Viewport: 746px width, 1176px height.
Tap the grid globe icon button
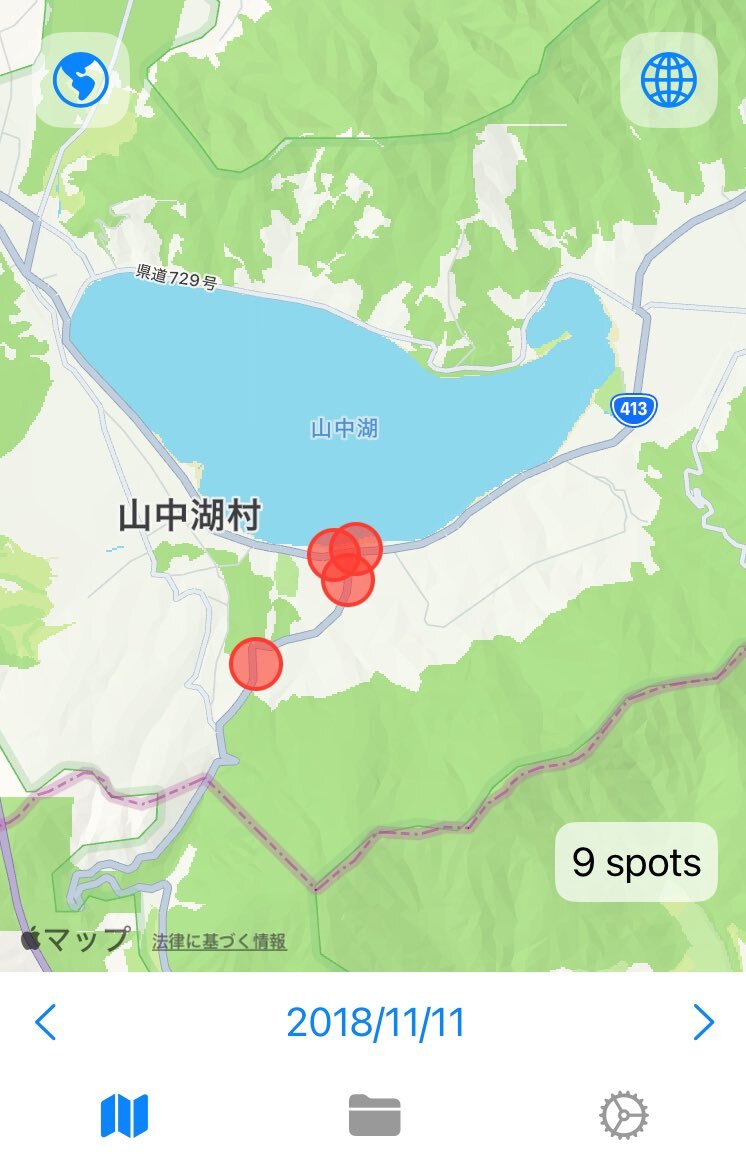click(x=669, y=80)
